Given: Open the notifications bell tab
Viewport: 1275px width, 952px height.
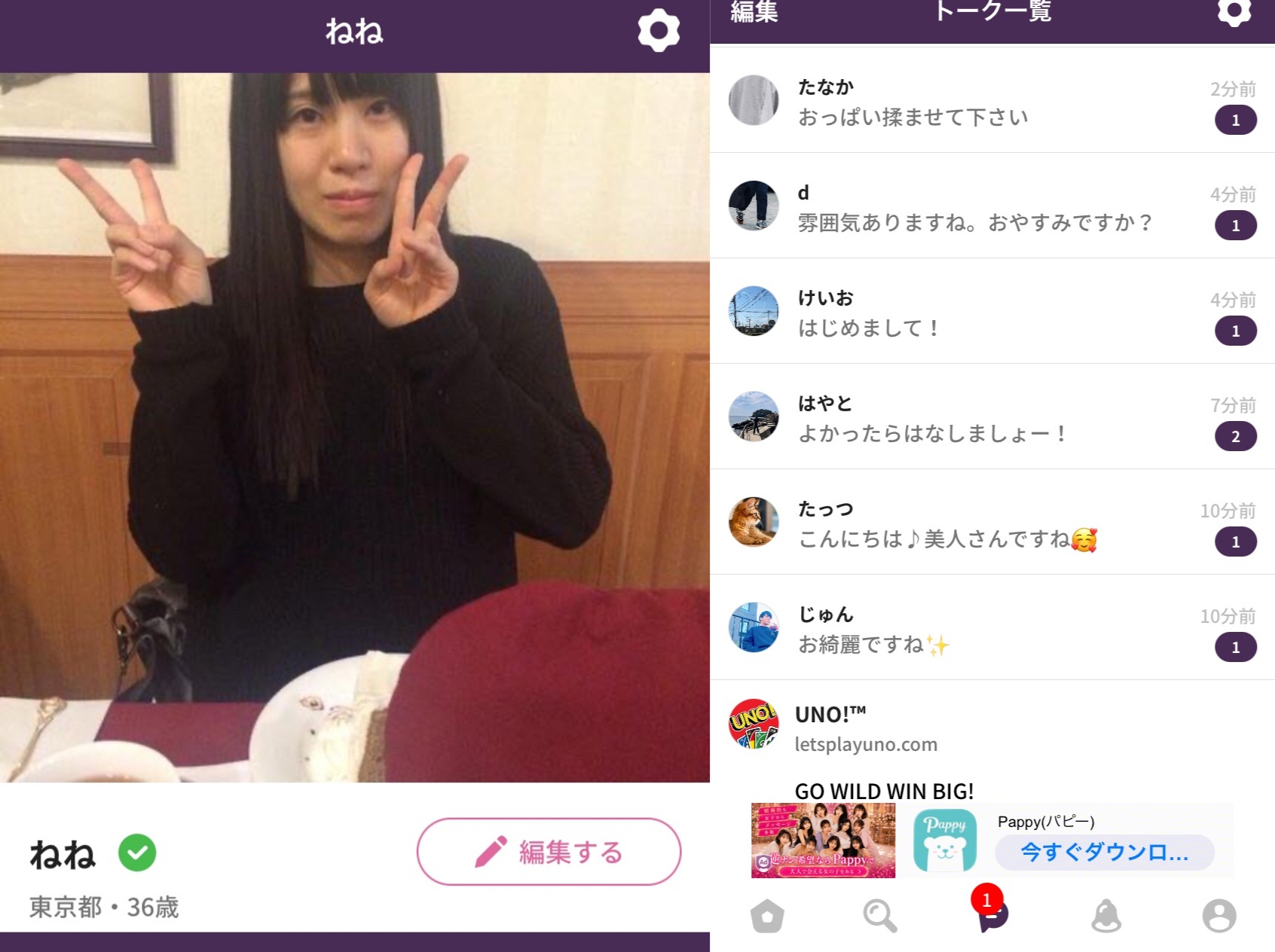Looking at the screenshot, I should point(1105,916).
